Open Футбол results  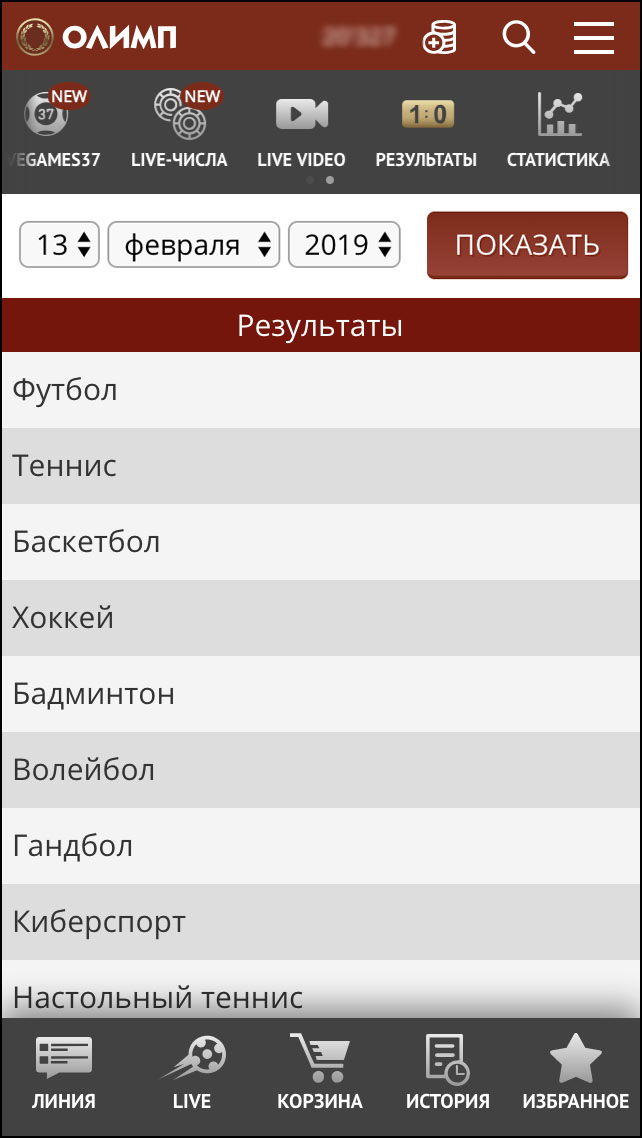pos(321,390)
